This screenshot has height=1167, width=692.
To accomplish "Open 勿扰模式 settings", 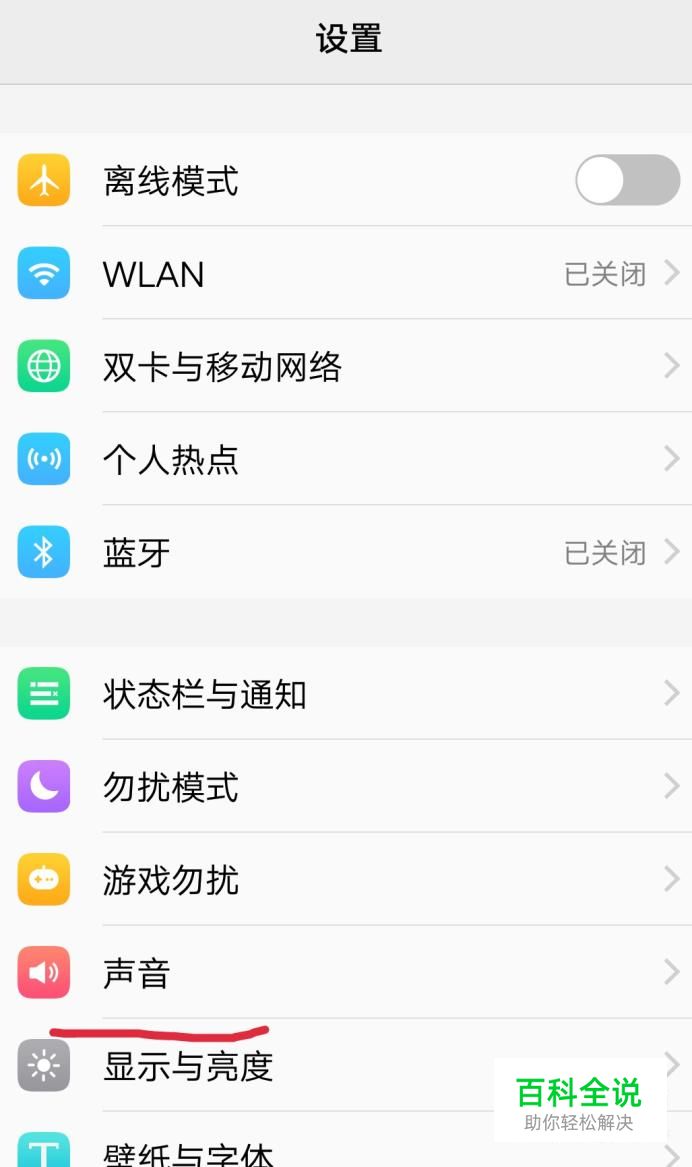I will coord(346,787).
